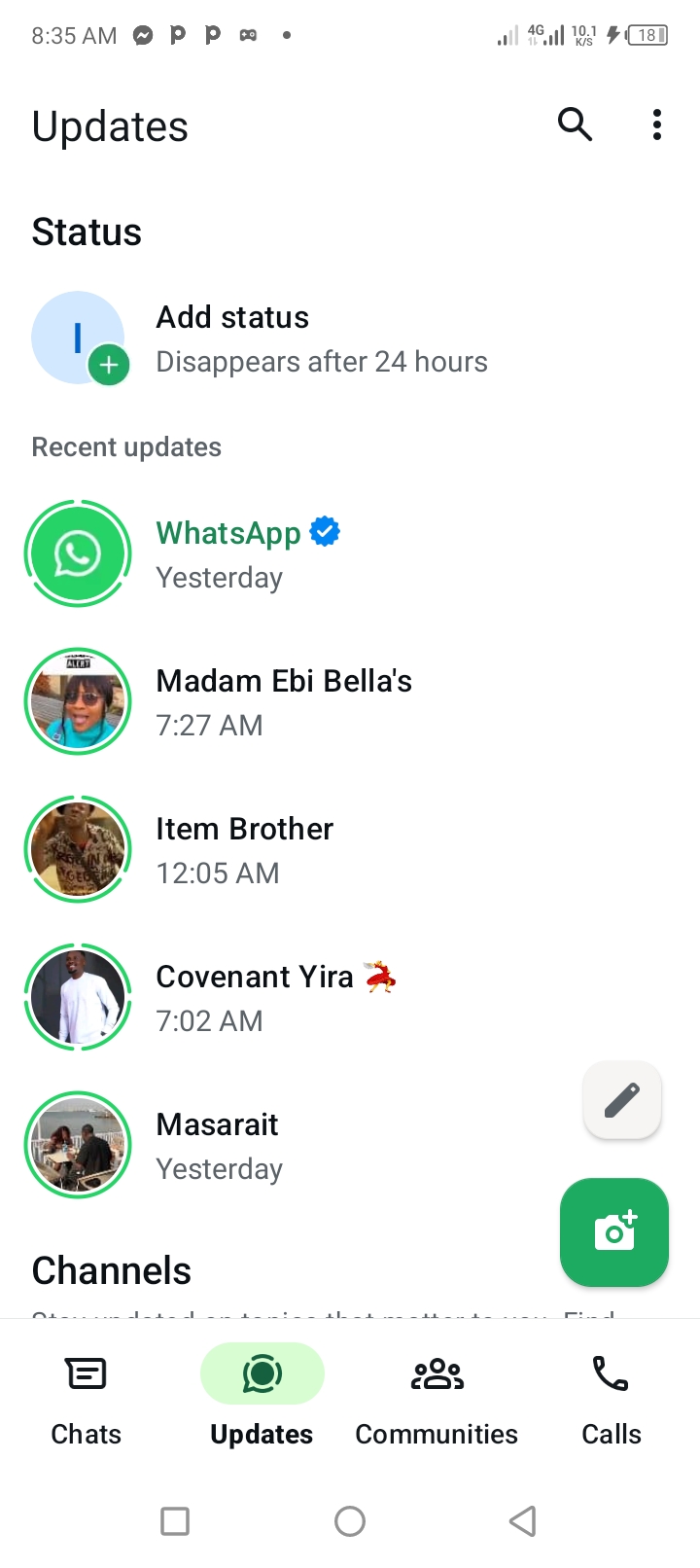Switch to the Chats tab
This screenshot has width=700, height=1568.
[x=87, y=1396]
